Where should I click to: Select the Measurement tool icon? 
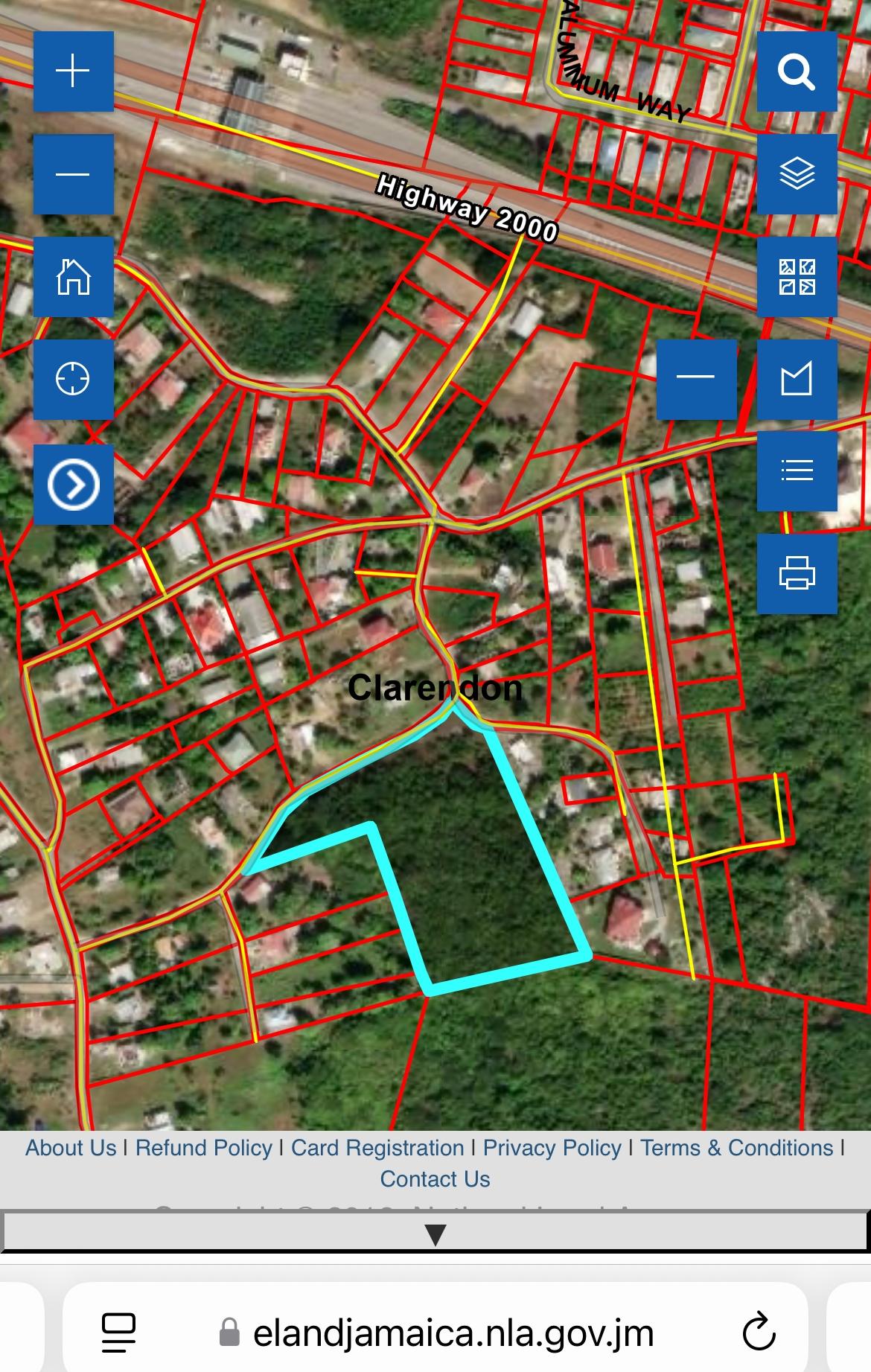tap(797, 379)
